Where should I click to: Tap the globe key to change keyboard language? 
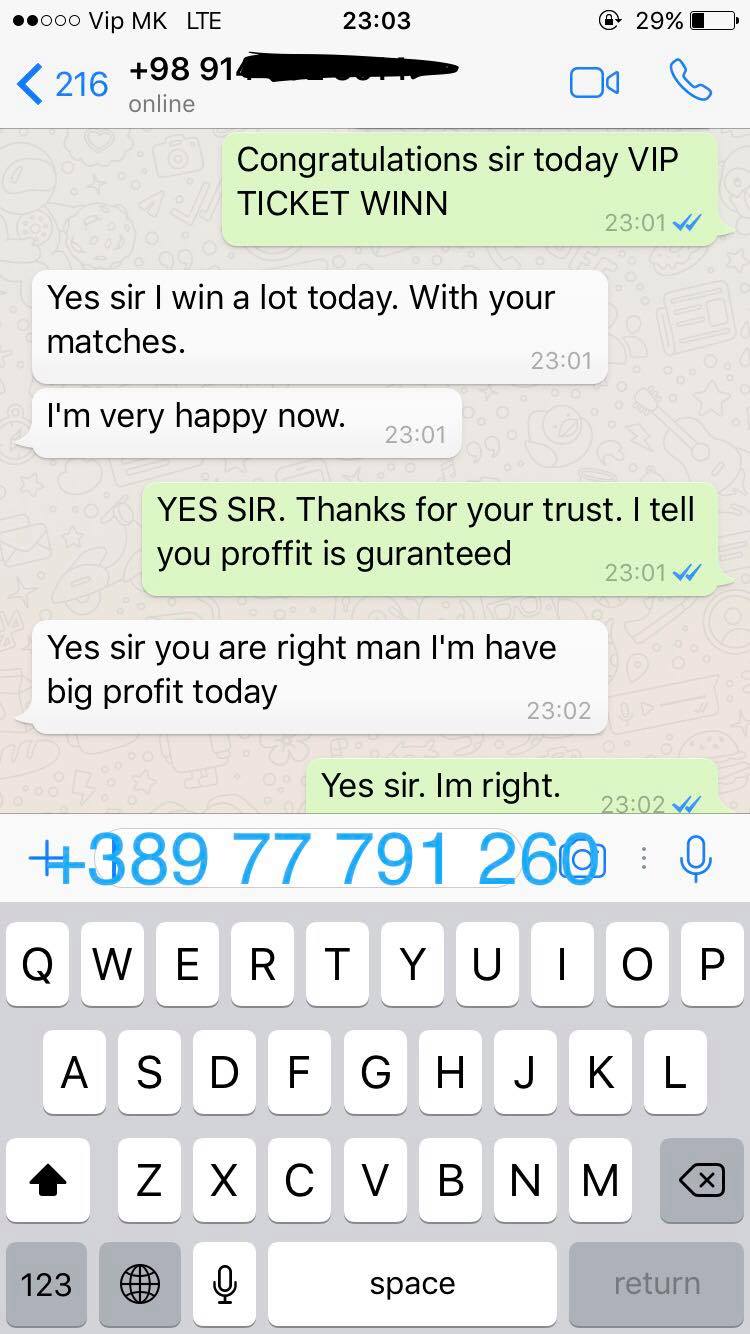click(140, 1284)
